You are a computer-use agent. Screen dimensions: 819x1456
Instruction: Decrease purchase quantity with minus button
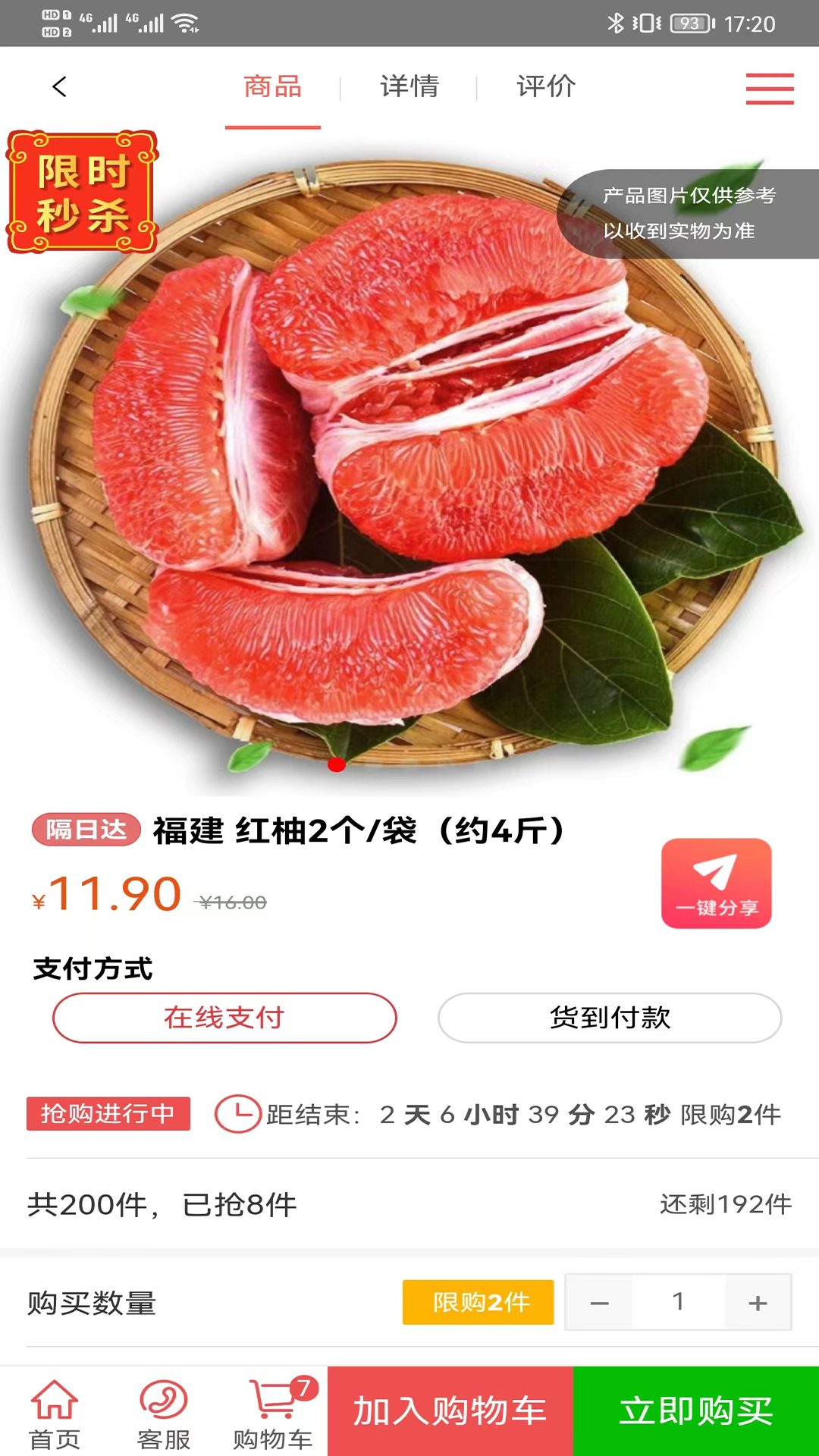click(599, 1303)
